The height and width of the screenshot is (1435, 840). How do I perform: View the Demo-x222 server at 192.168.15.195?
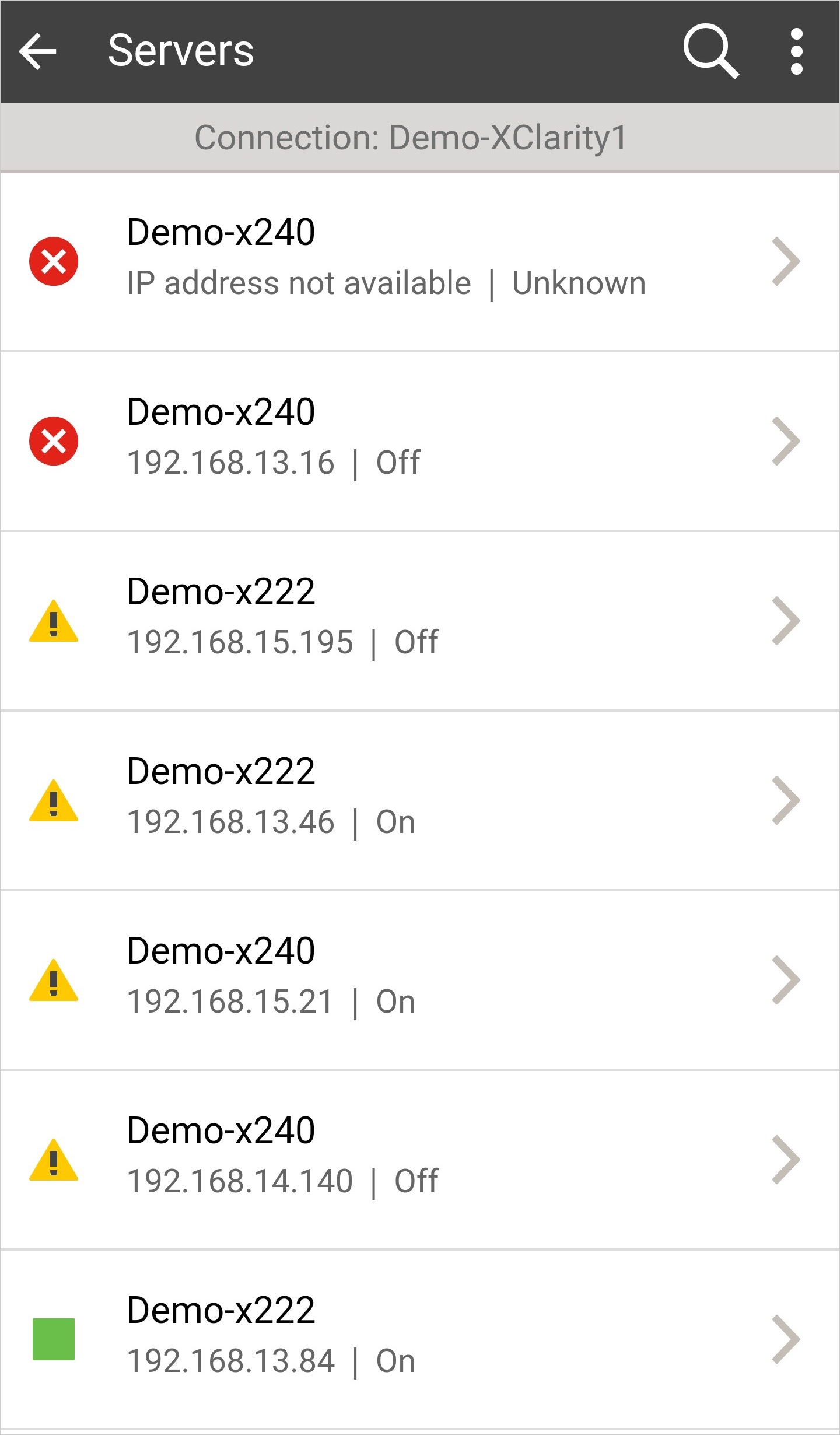(x=420, y=621)
